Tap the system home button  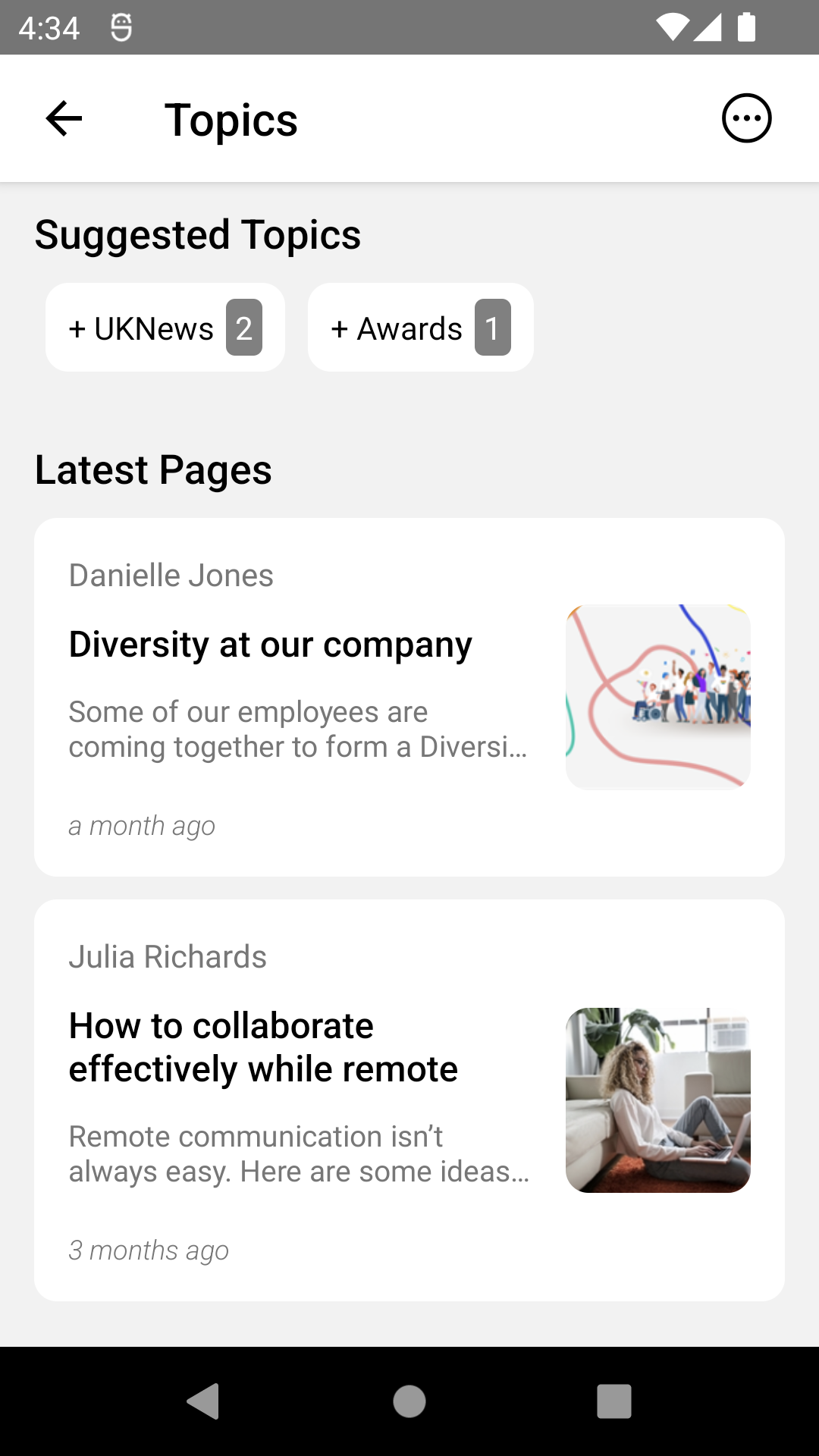coord(409,1401)
